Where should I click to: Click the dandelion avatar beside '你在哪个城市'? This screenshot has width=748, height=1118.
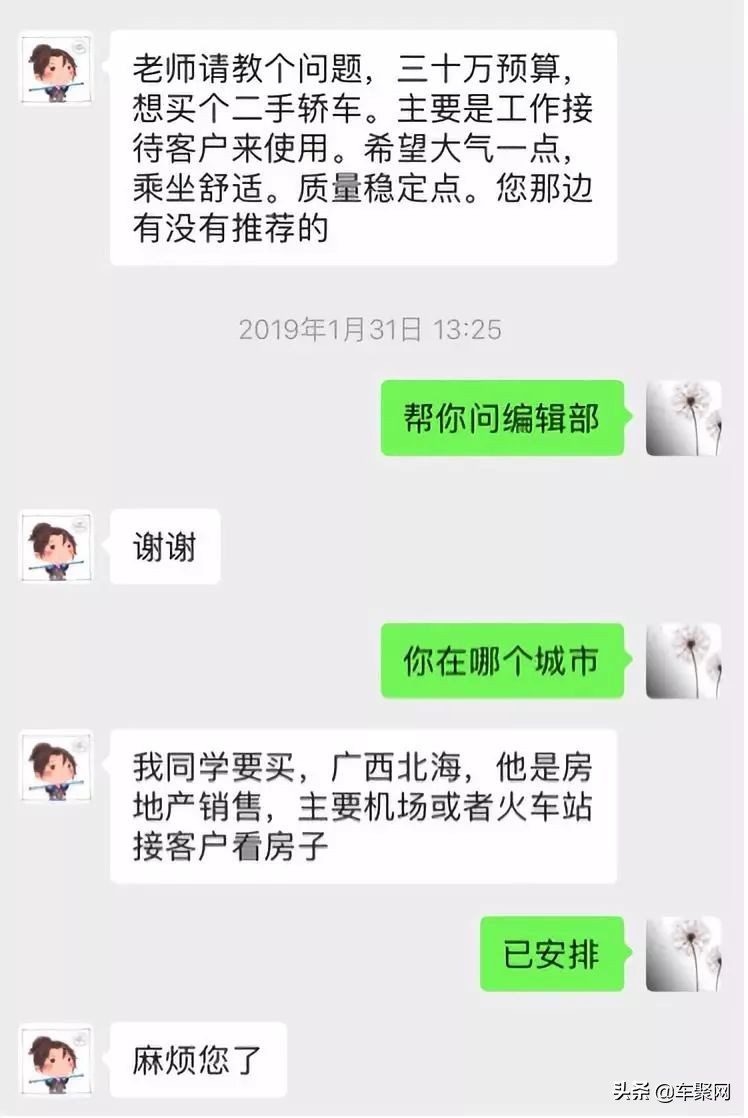point(682,659)
